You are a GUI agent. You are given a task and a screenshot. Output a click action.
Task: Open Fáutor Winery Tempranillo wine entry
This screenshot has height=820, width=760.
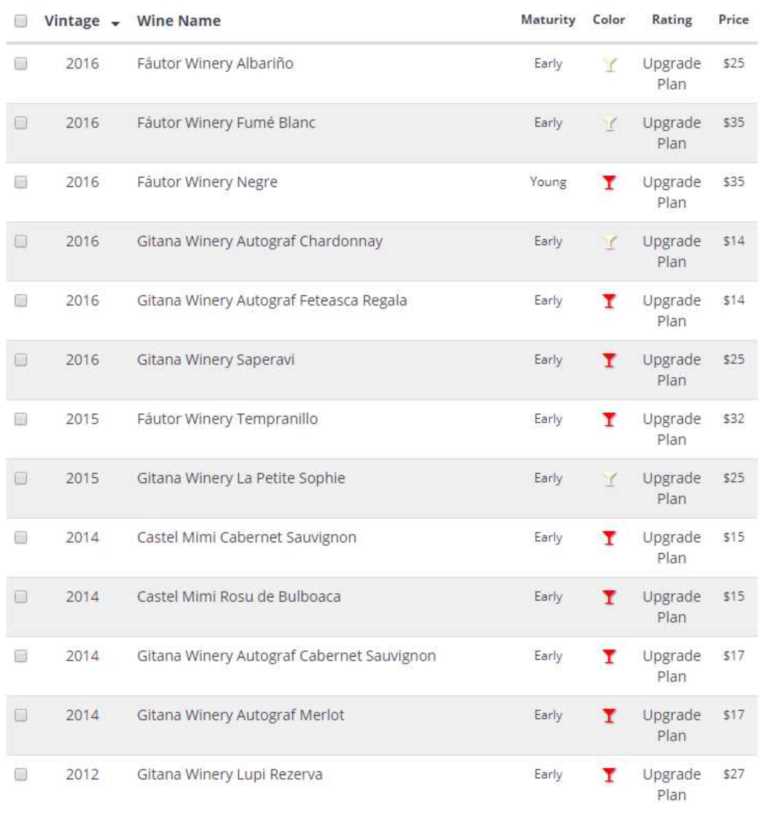click(227, 419)
